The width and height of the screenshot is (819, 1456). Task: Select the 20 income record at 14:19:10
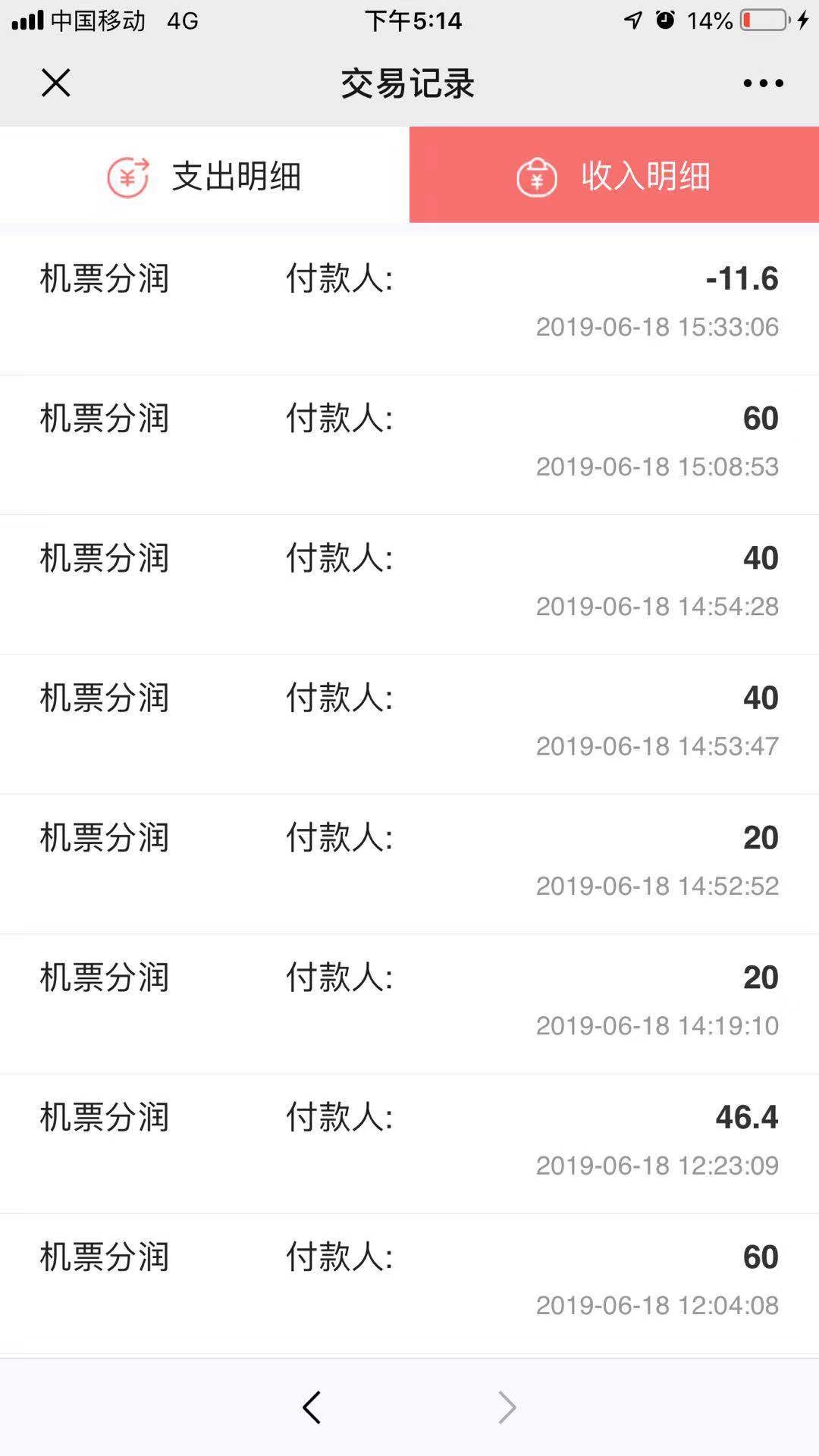pyautogui.click(x=409, y=1001)
